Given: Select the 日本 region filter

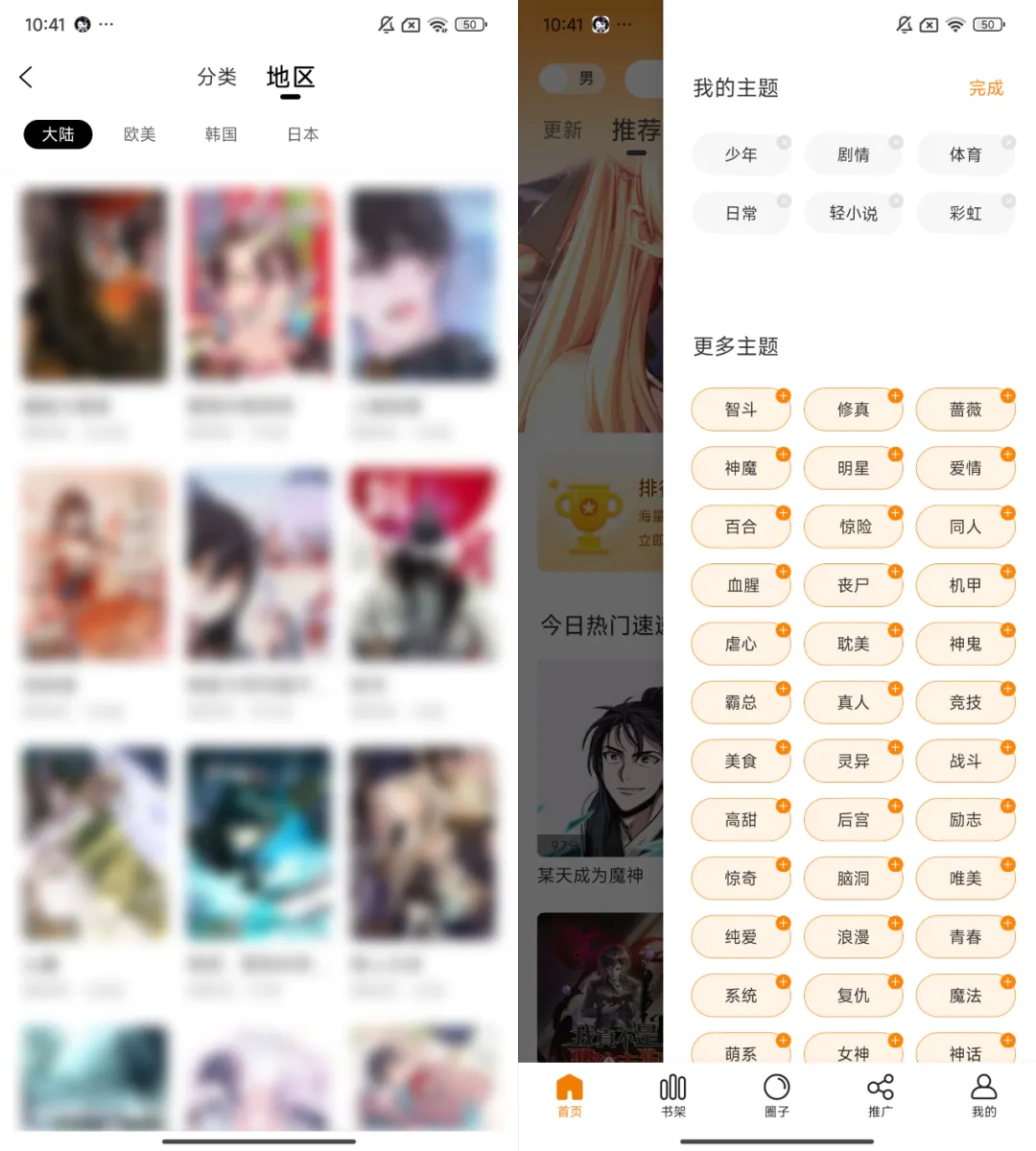Looking at the screenshot, I should tap(303, 134).
